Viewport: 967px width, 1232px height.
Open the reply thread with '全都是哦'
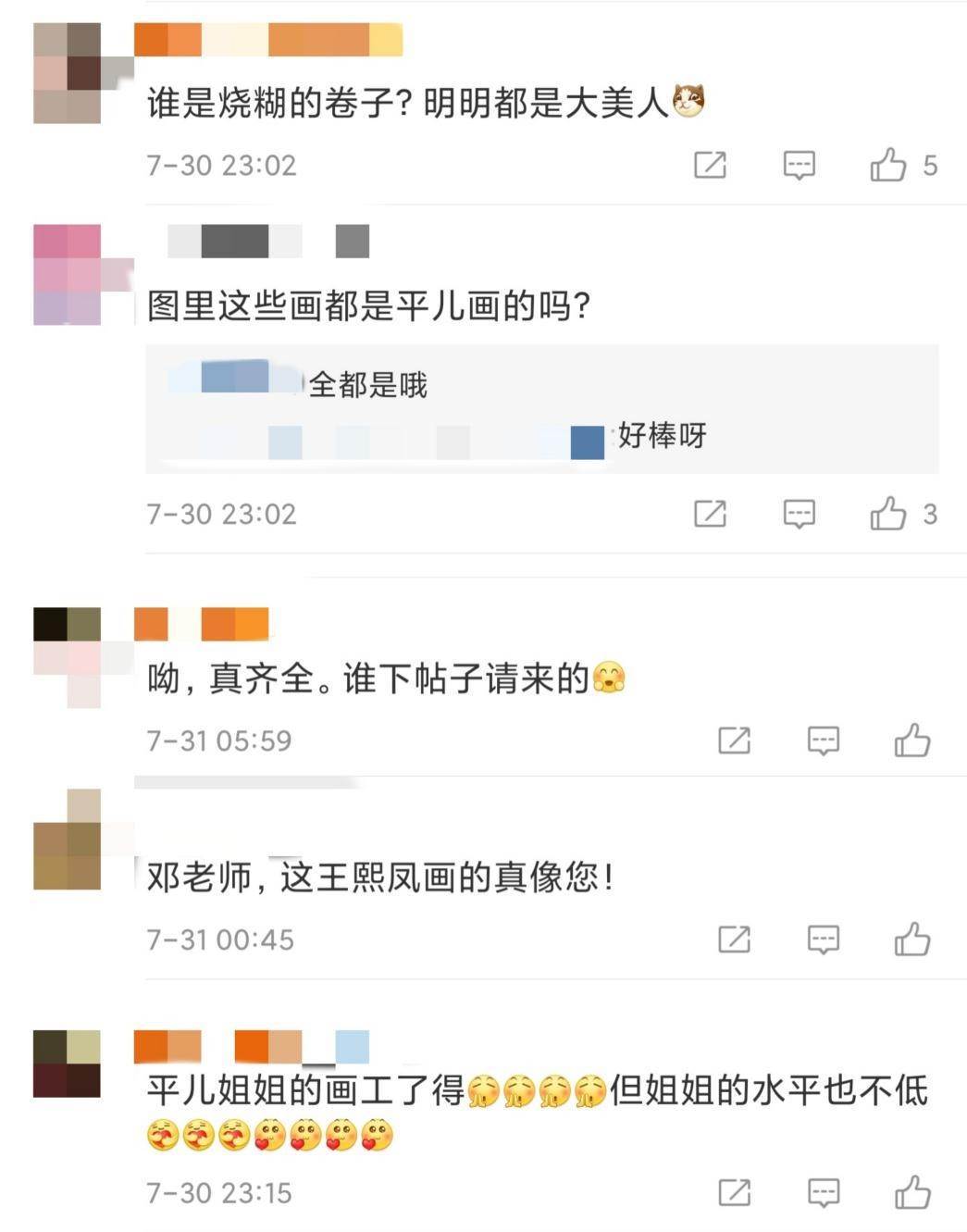[541, 408]
